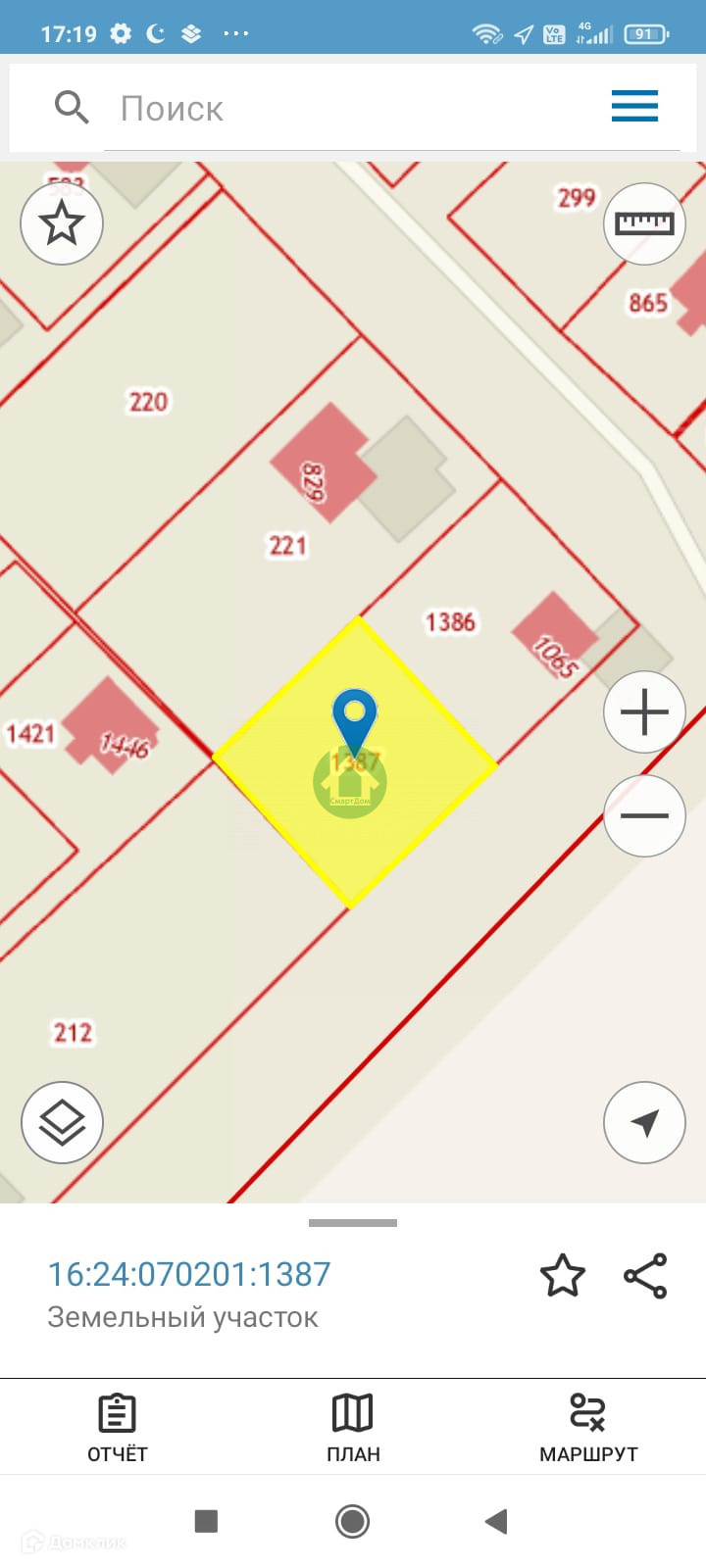View the План for this parcel

[x=353, y=1428]
